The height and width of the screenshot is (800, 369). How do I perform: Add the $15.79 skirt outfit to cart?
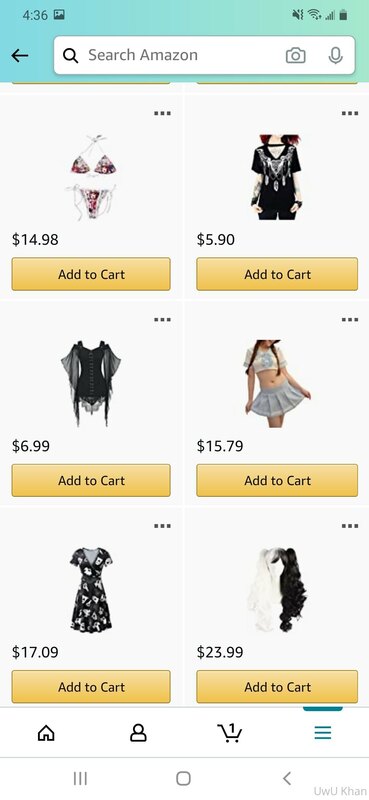(277, 480)
